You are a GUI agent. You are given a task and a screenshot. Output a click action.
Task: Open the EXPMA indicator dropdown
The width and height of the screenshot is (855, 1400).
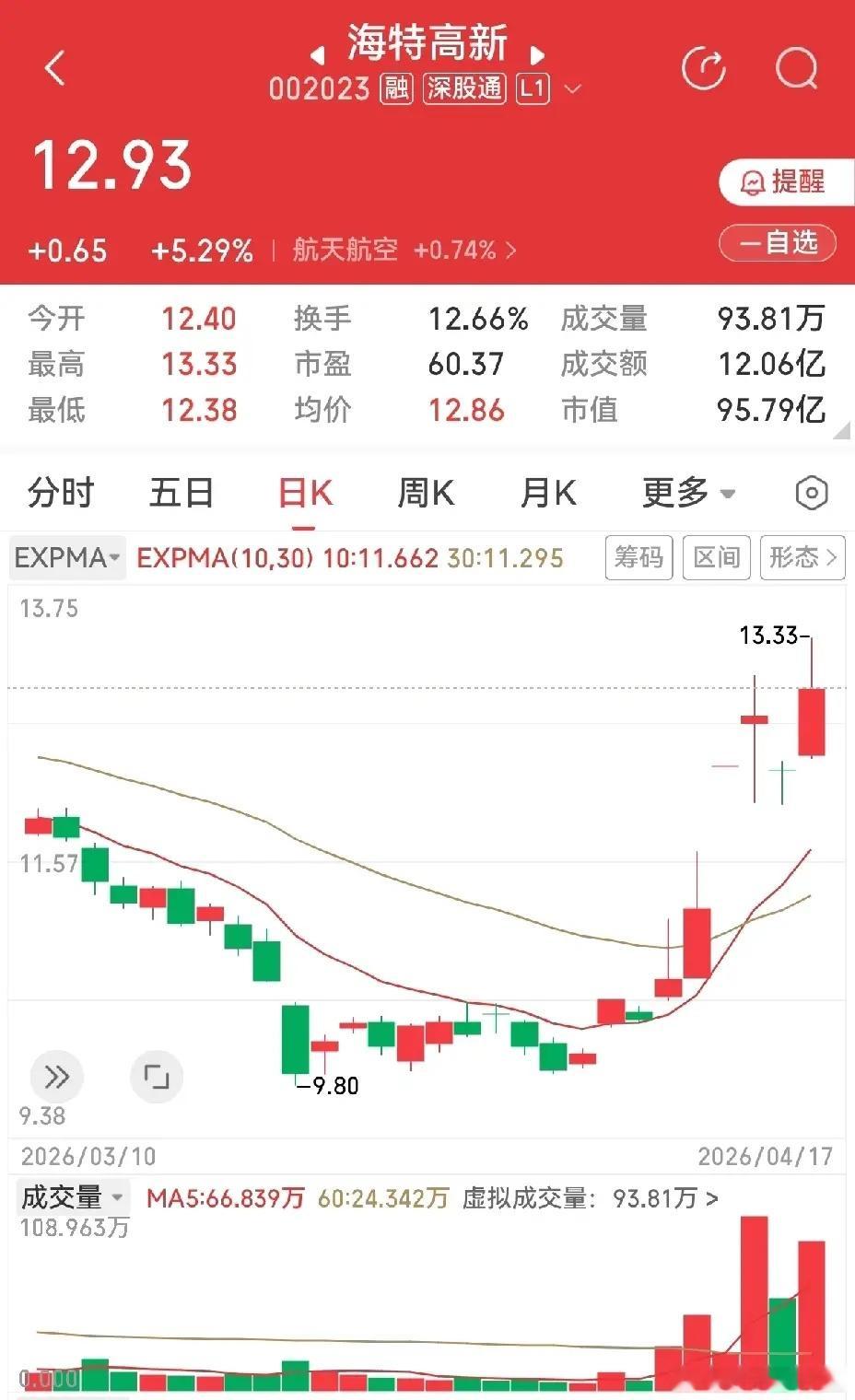point(66,557)
